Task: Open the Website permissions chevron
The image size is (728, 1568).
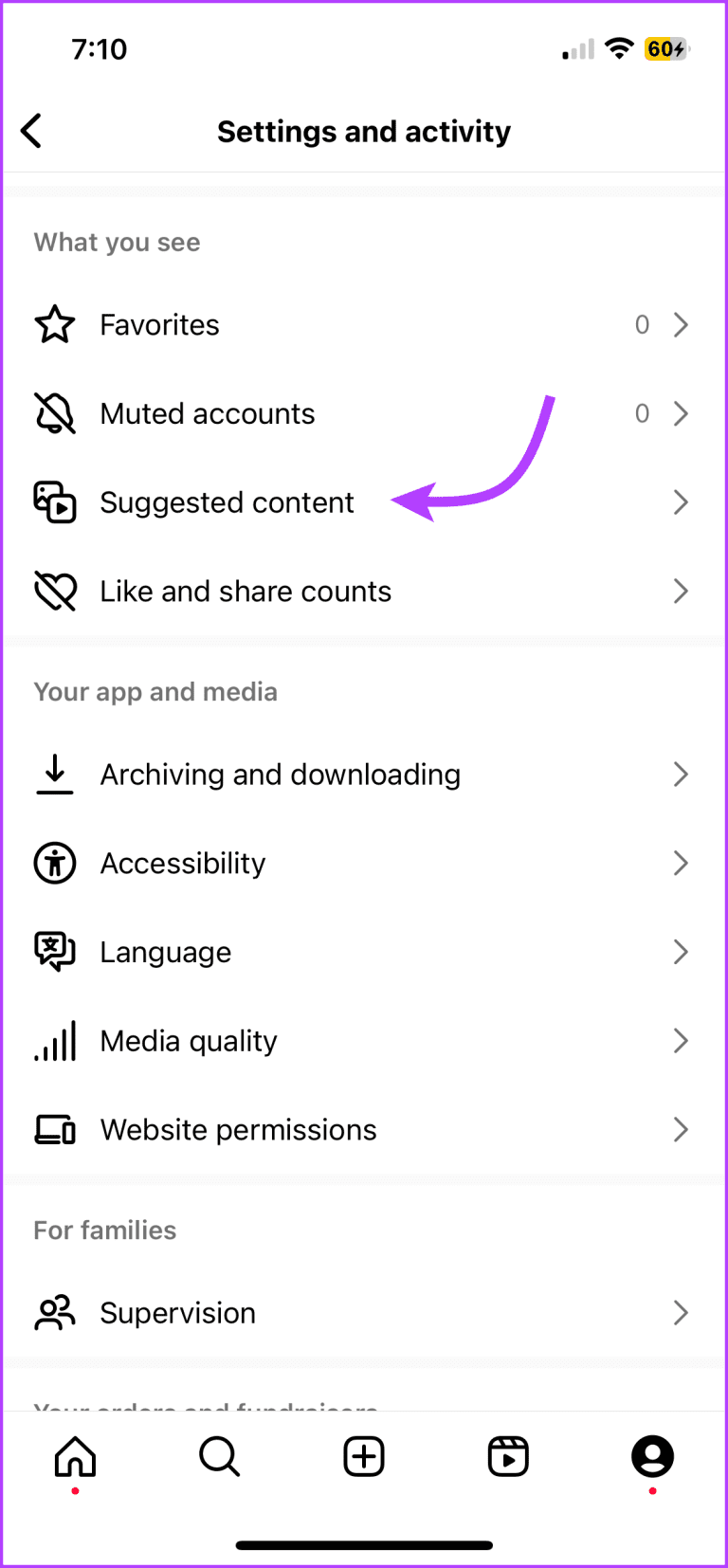Action: 681,1129
